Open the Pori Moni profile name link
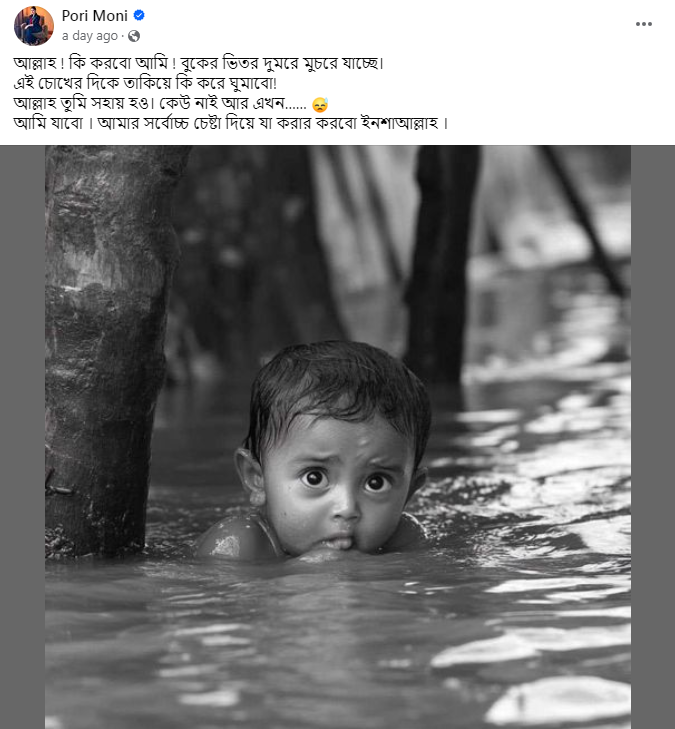675x729 pixels. coord(95,16)
